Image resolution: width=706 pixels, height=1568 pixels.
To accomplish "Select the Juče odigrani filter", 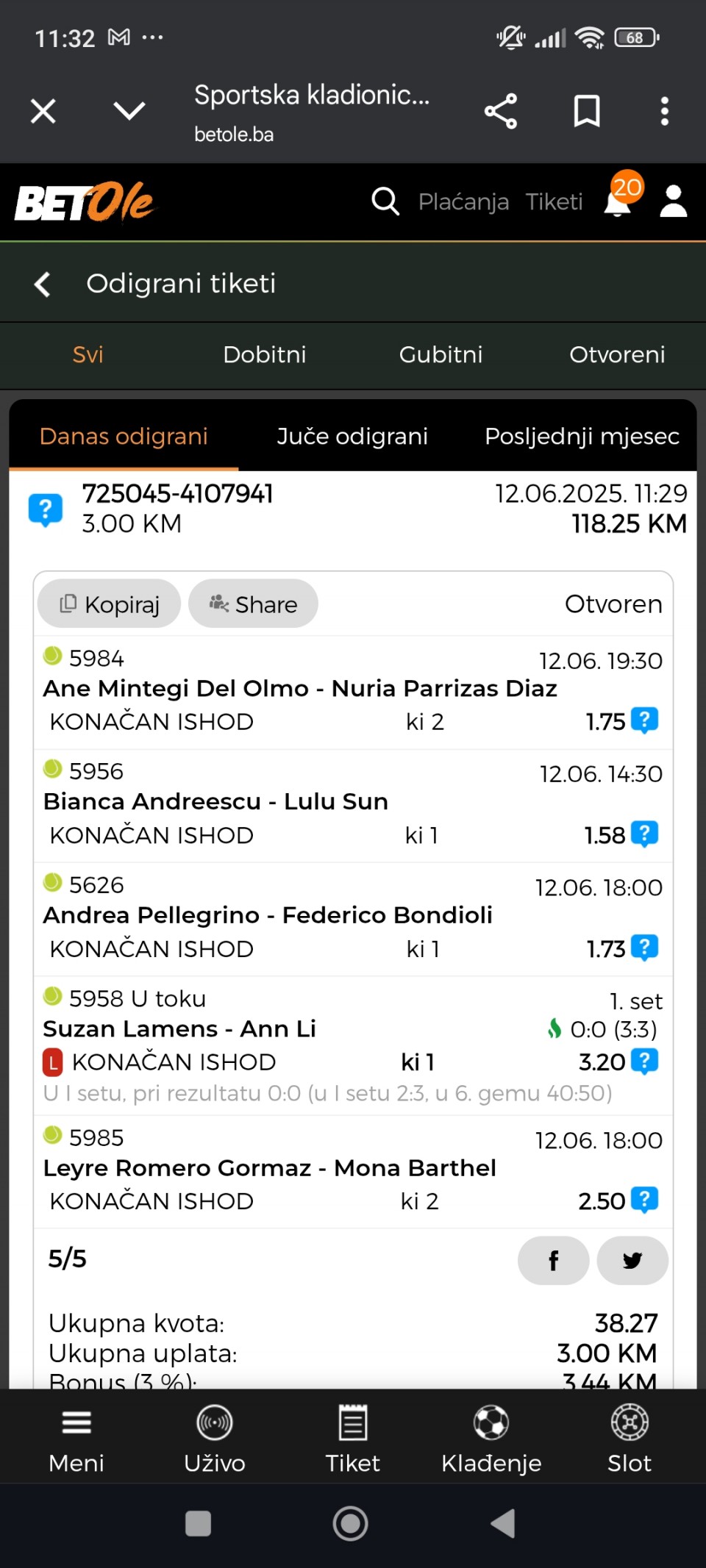I will tap(352, 436).
